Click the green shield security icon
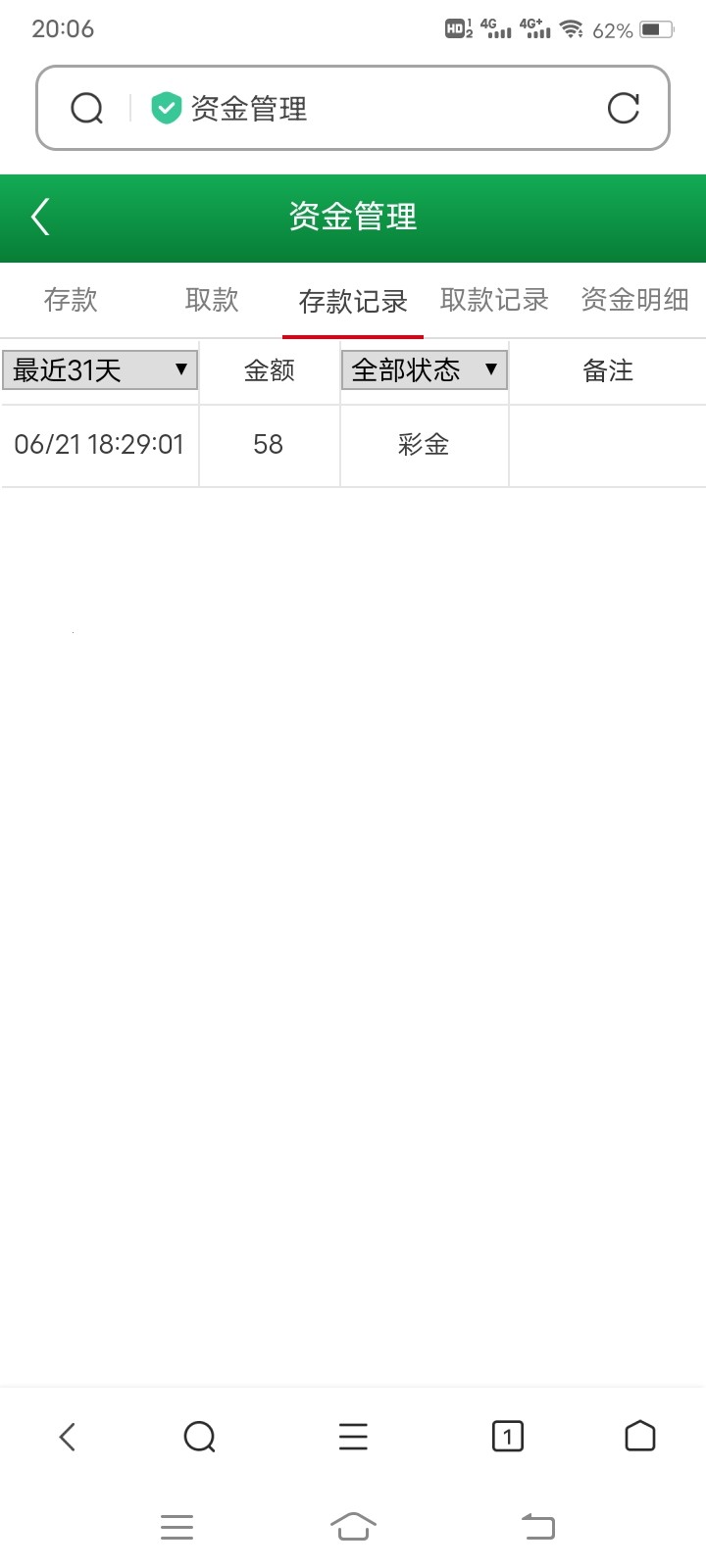706x1568 pixels. pos(167,108)
